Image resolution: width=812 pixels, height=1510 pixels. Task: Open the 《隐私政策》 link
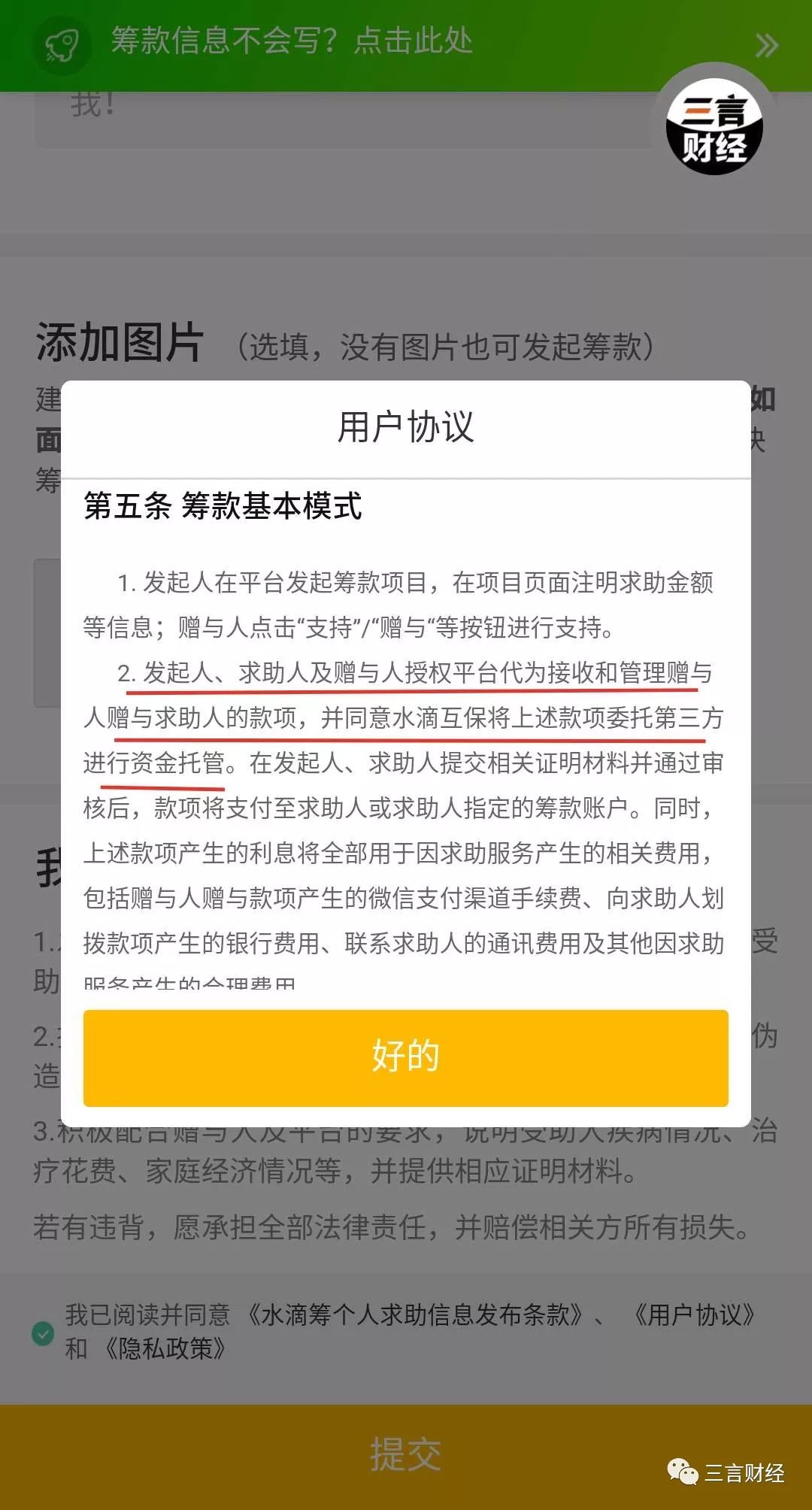point(165,1349)
